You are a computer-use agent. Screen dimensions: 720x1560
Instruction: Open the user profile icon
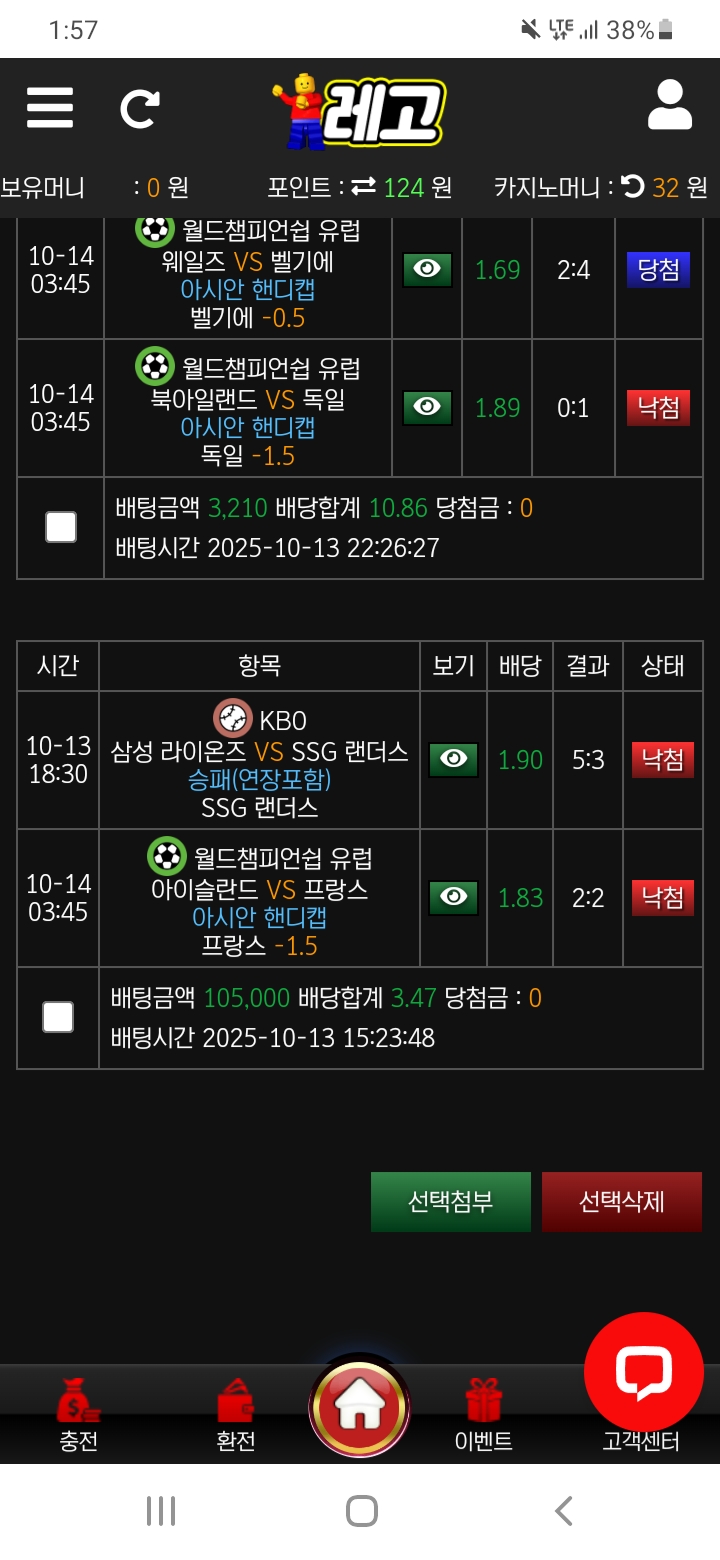point(669,106)
